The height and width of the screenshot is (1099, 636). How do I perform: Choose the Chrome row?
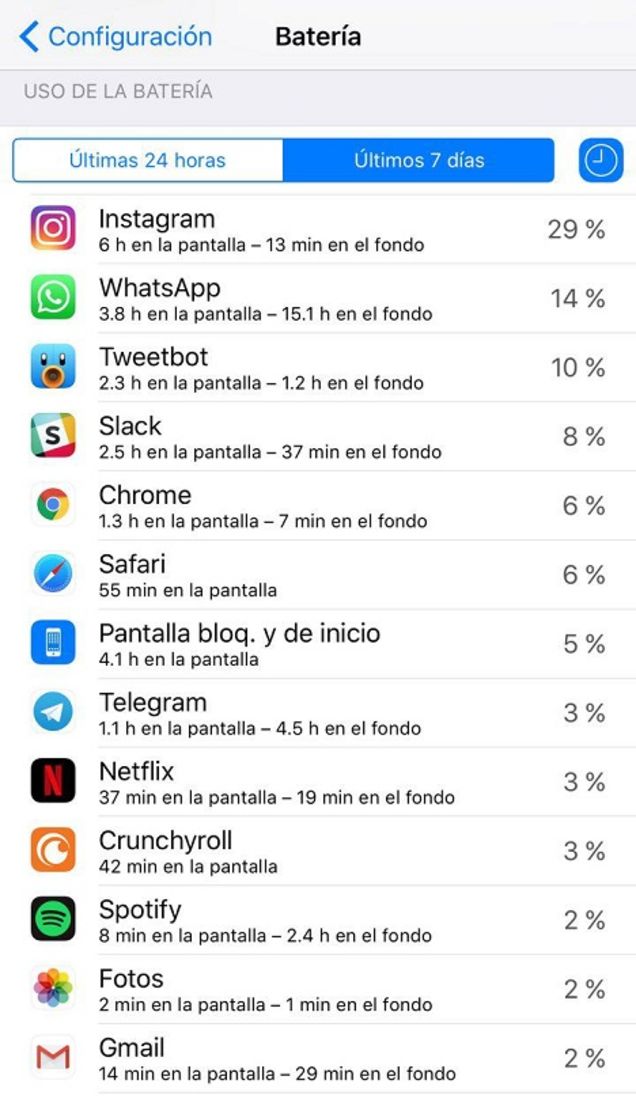318,506
